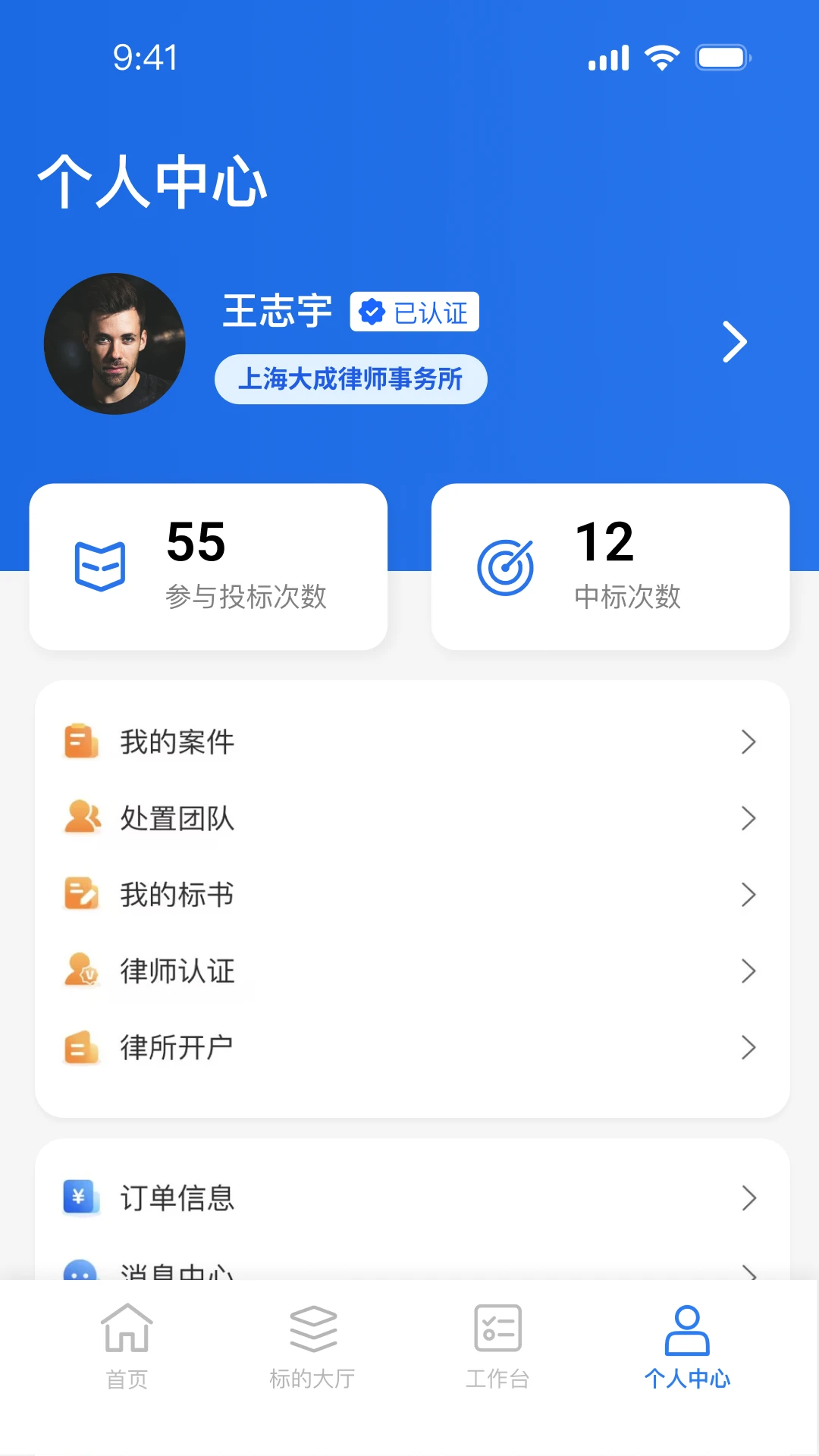Click the 律师认证 verified lawyer icon
This screenshot has width=819, height=1456.
point(81,971)
